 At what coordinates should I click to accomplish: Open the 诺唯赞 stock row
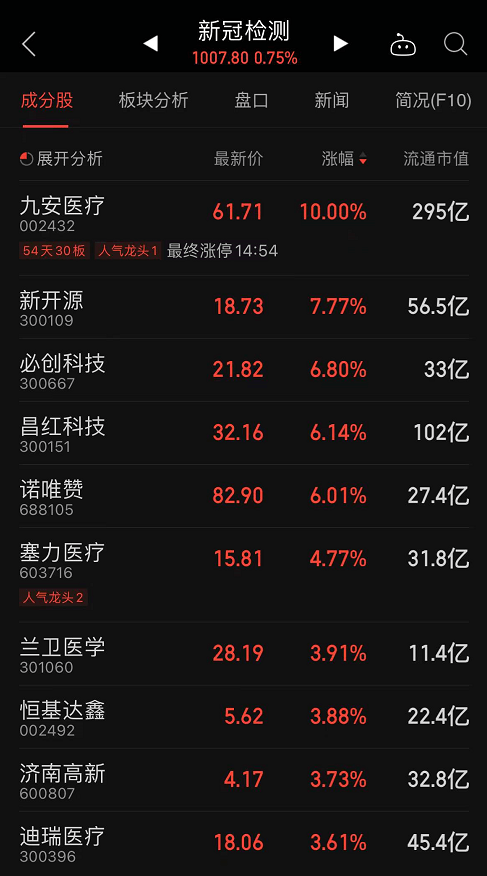point(244,496)
